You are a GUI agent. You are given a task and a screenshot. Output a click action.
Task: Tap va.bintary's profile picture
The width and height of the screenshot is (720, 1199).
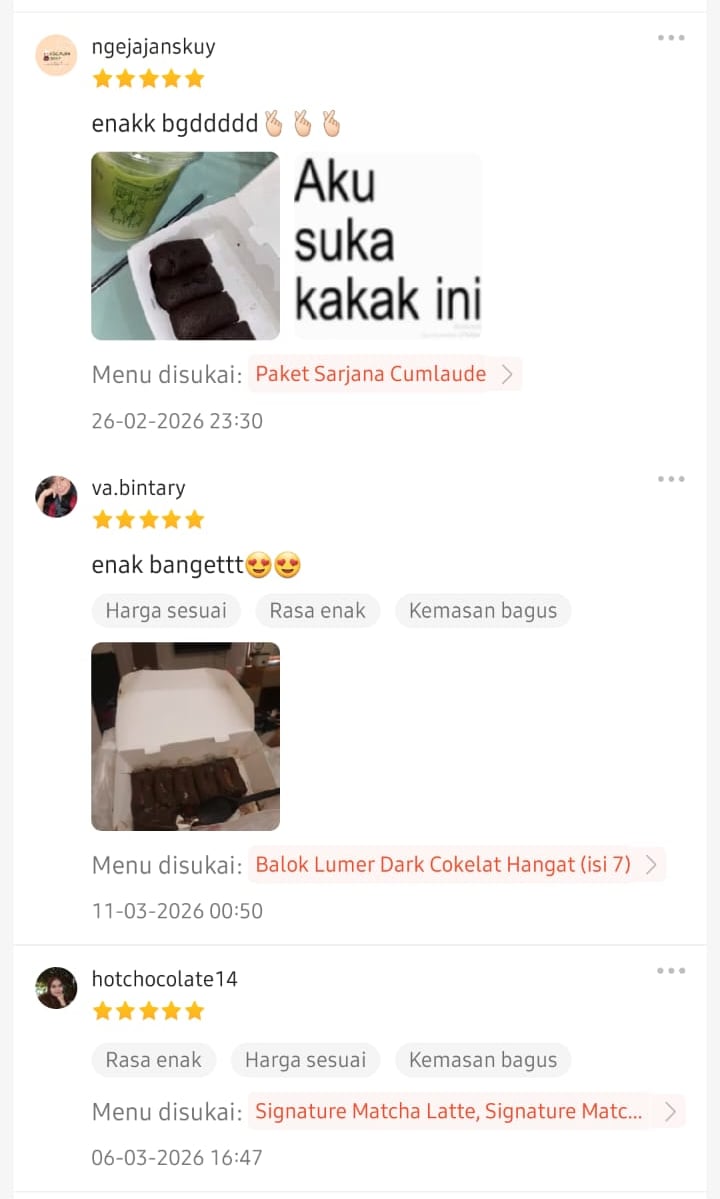click(x=56, y=496)
